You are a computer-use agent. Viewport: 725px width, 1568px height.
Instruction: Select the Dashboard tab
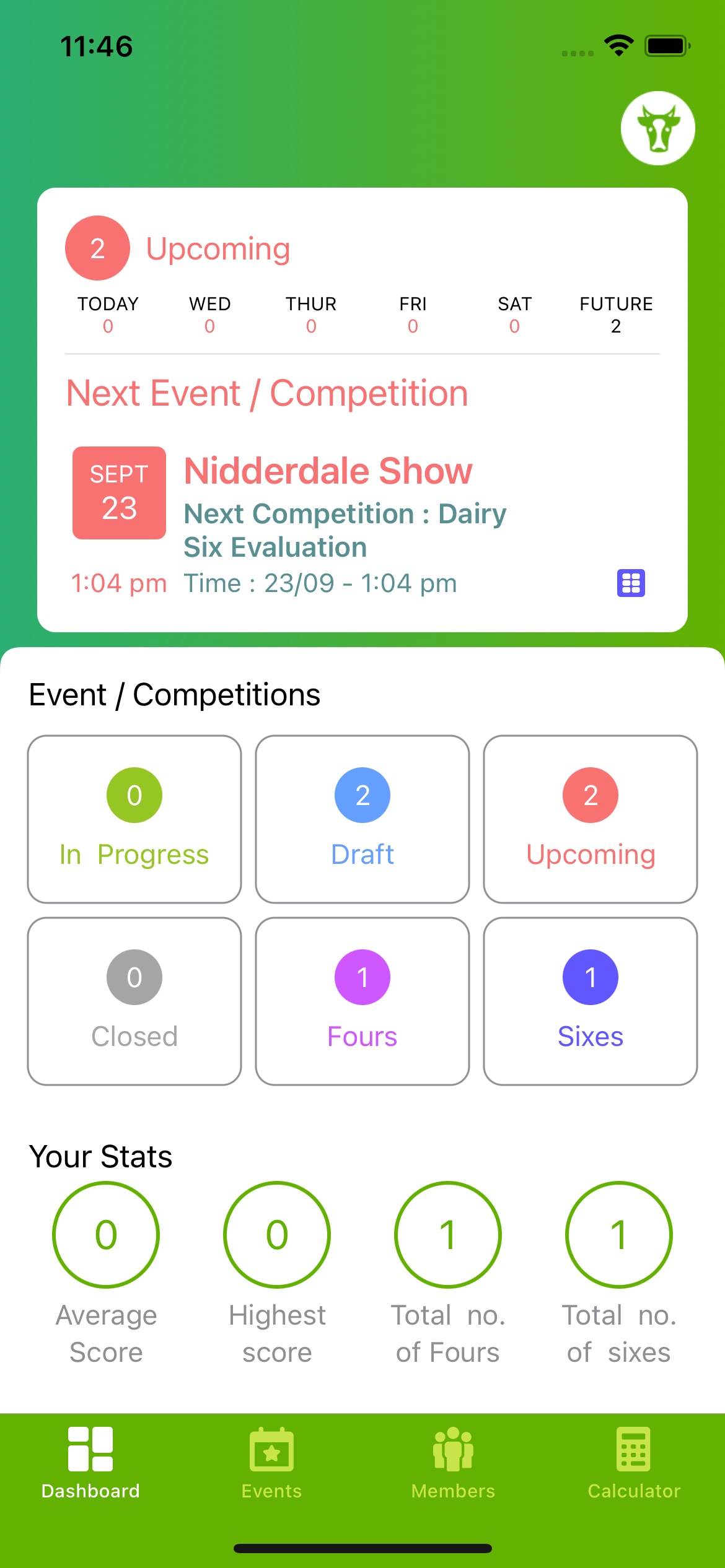click(90, 1463)
